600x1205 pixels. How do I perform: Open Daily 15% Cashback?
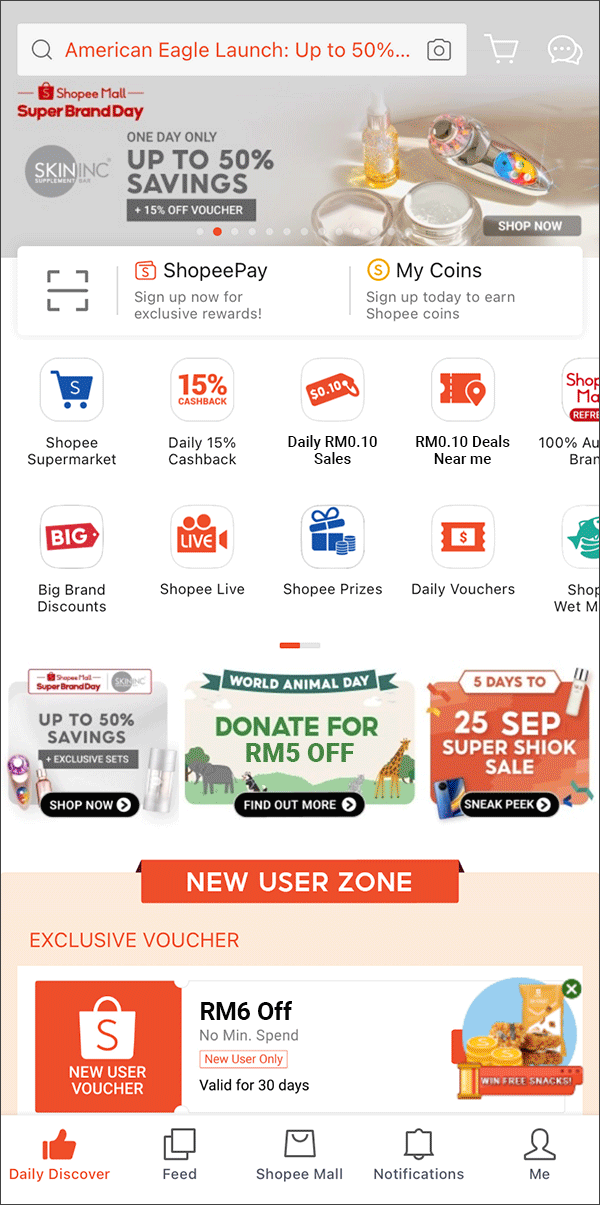click(202, 412)
